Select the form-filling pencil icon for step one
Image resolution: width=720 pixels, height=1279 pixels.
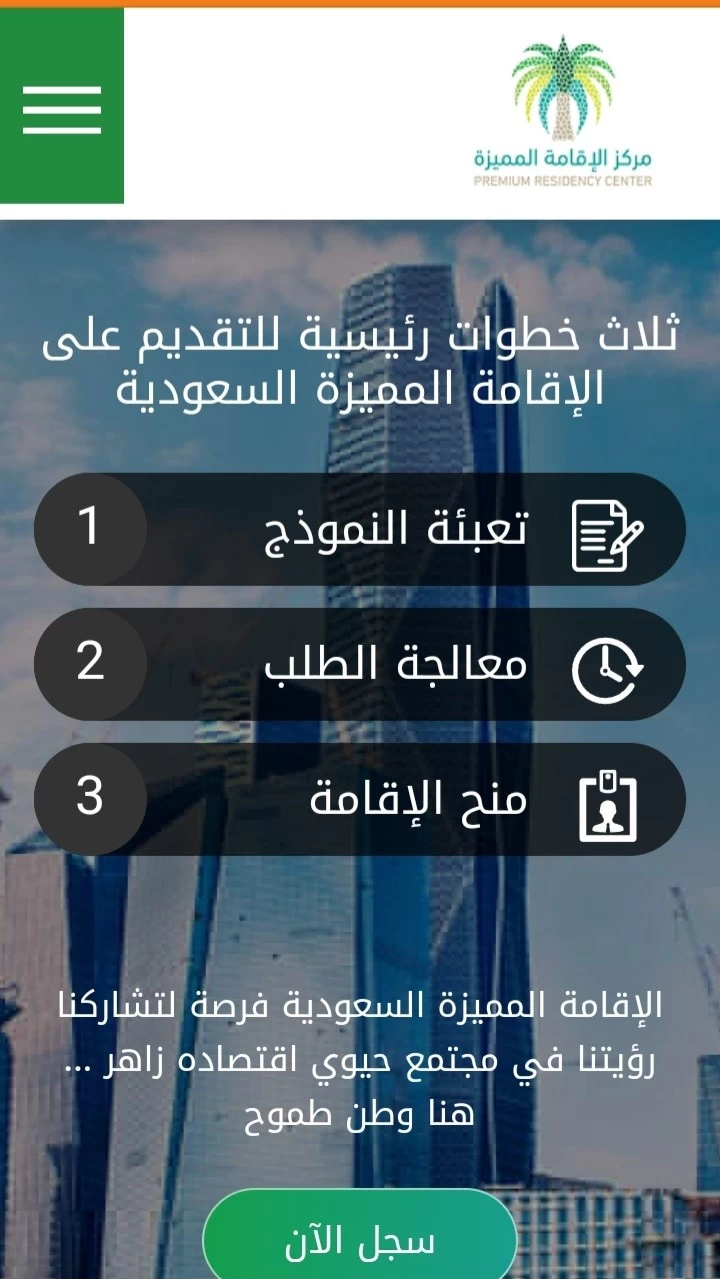coord(605,530)
